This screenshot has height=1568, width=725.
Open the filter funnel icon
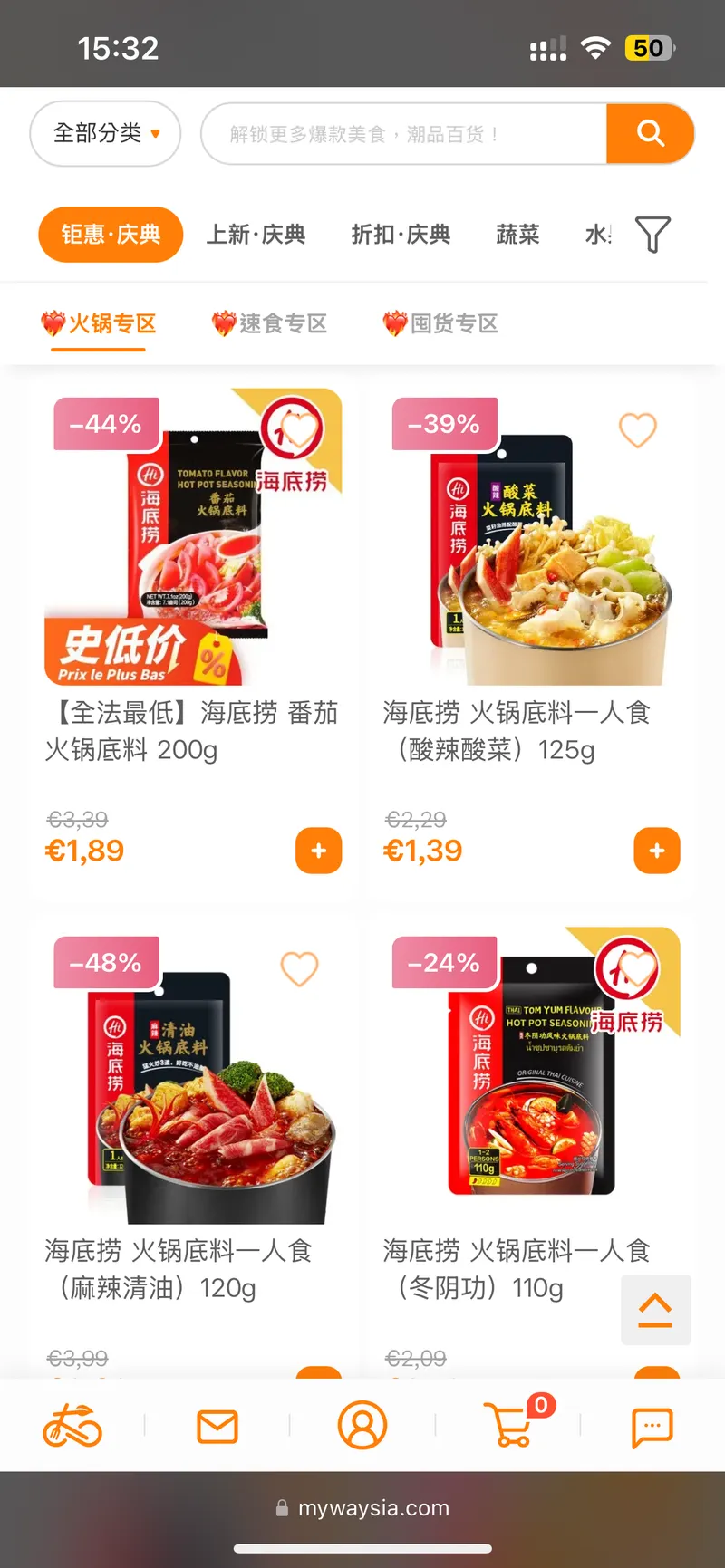click(652, 235)
